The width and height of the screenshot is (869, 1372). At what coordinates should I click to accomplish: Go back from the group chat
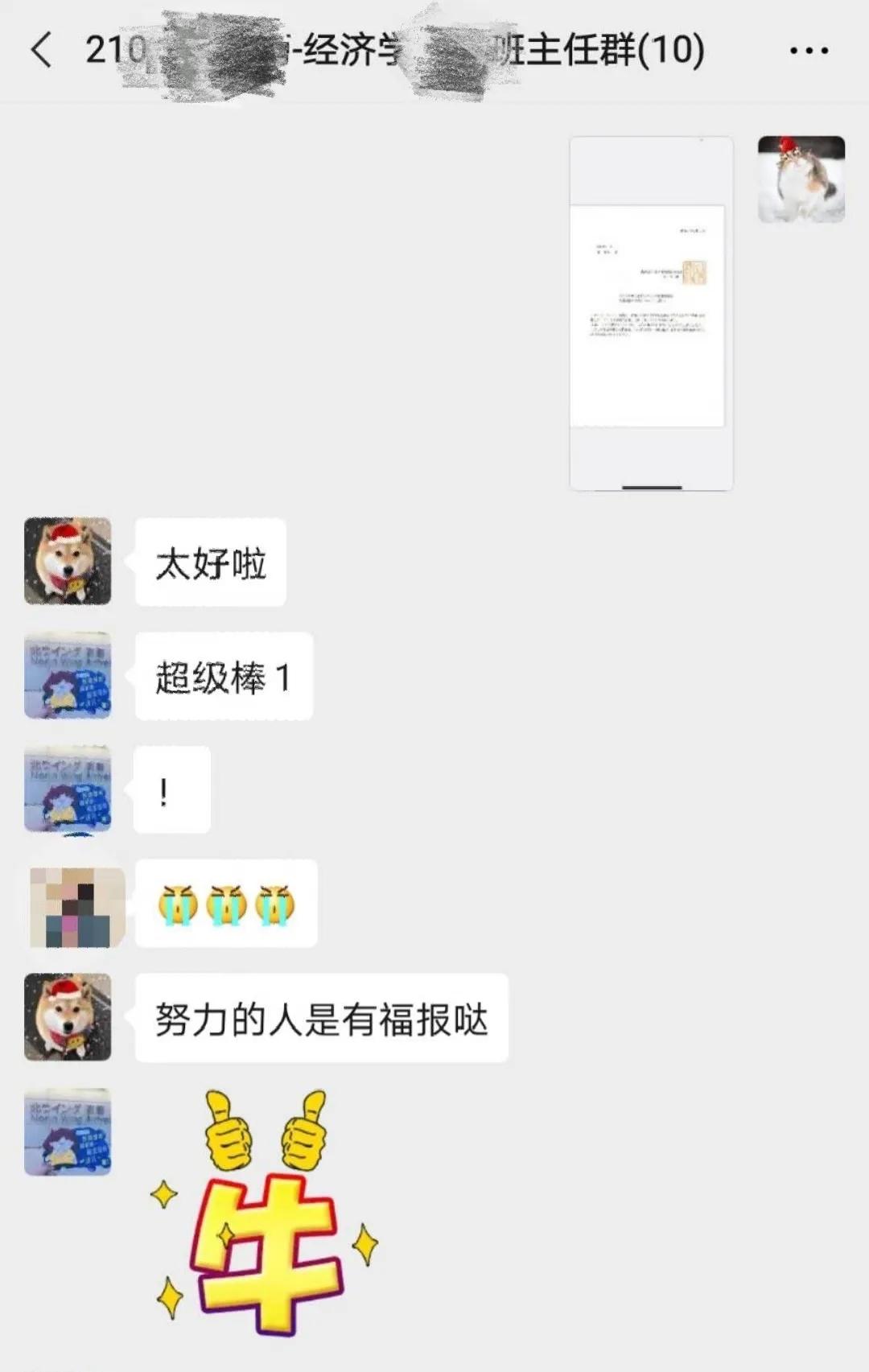pos(42,50)
